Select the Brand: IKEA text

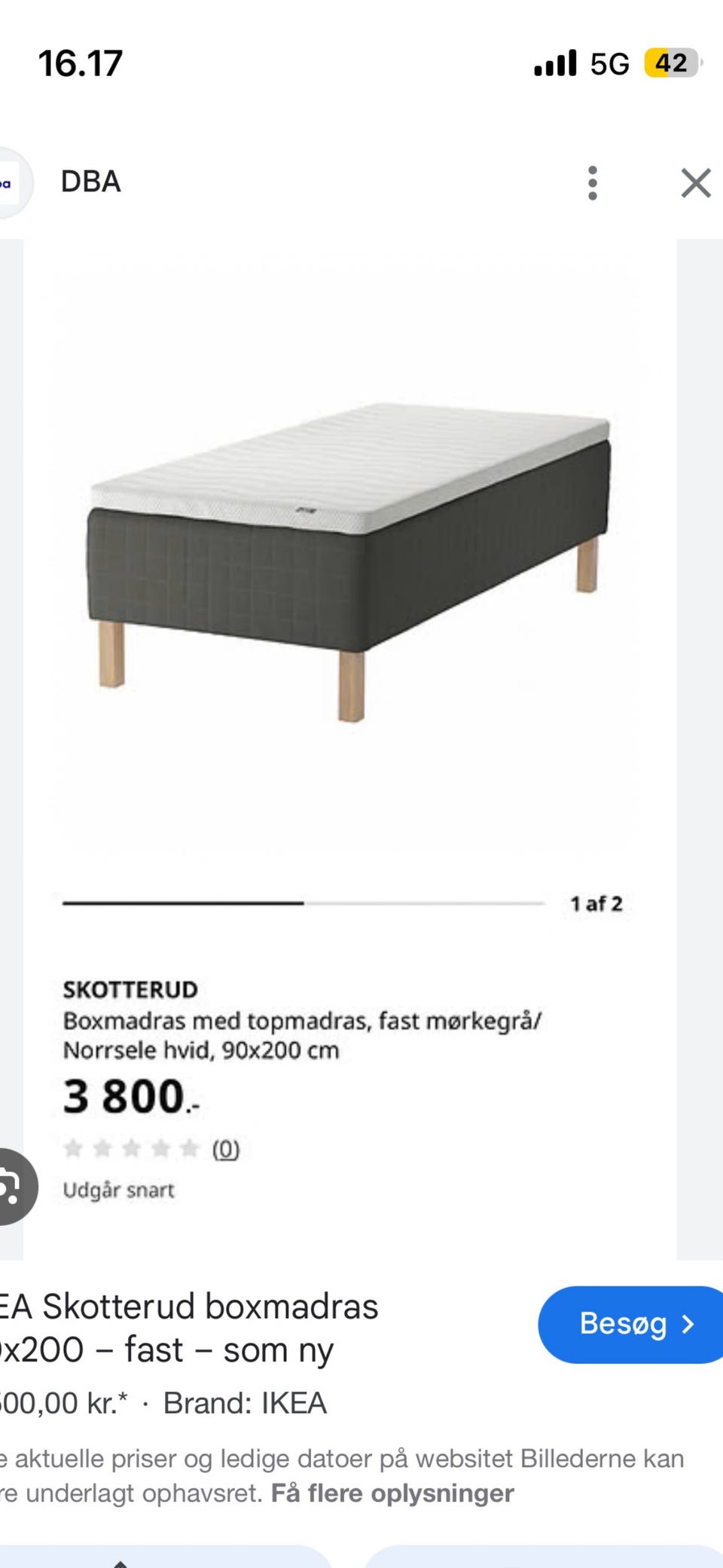tap(245, 1403)
